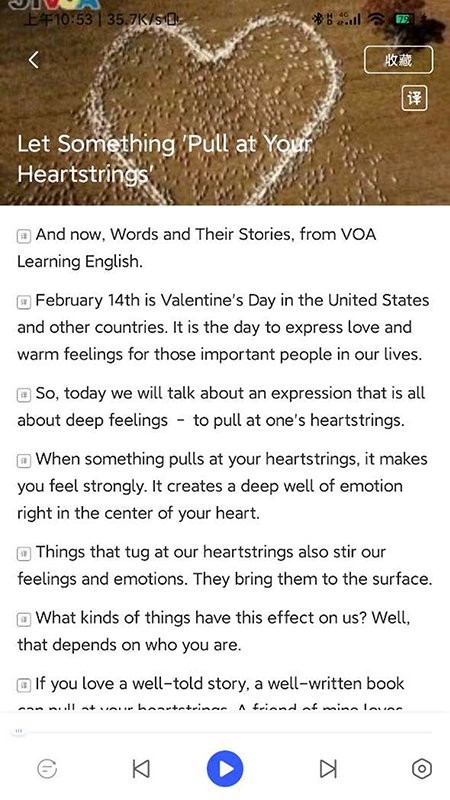Open the playback settings hexagon icon
Viewport: 450px width, 800px height.
(422, 768)
